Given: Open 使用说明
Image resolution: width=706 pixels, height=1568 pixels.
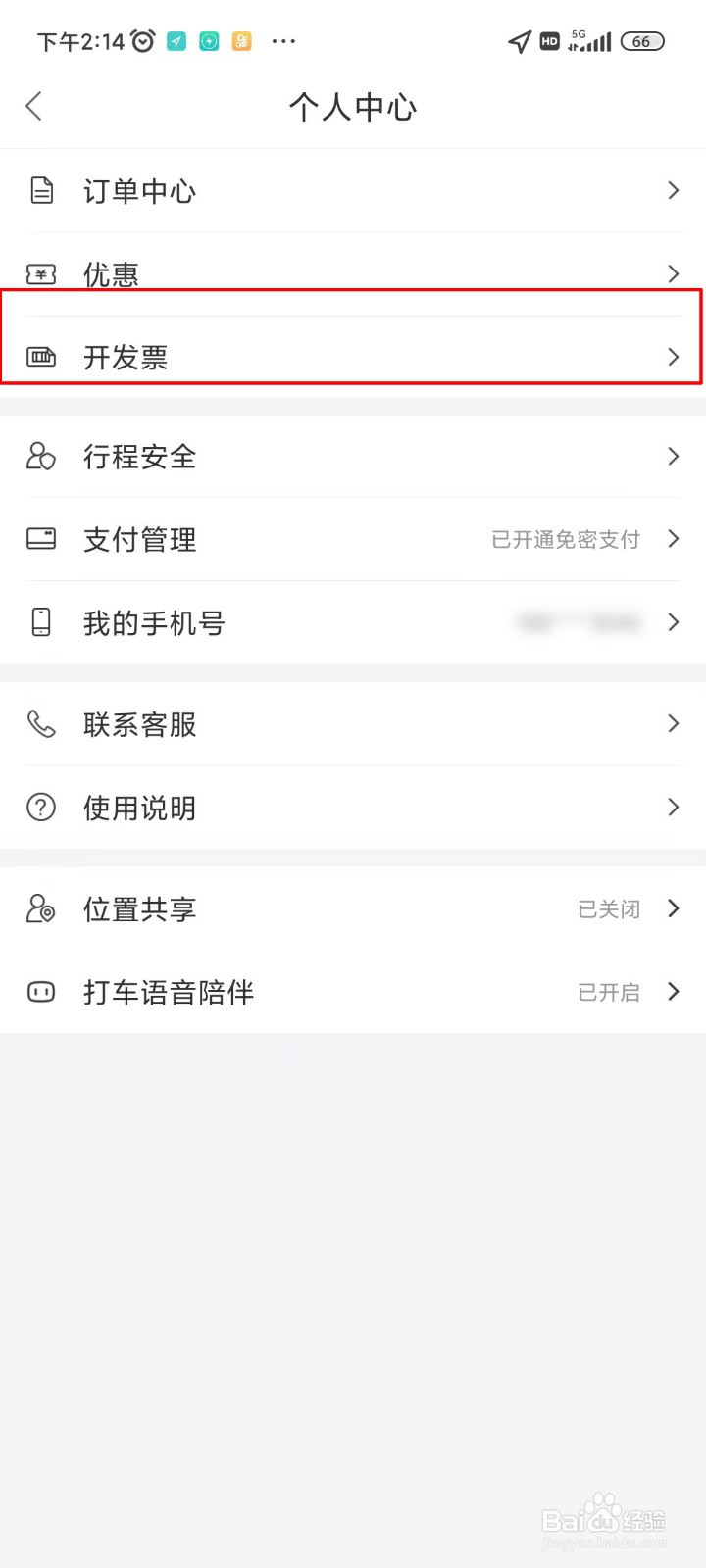Looking at the screenshot, I should click(353, 808).
